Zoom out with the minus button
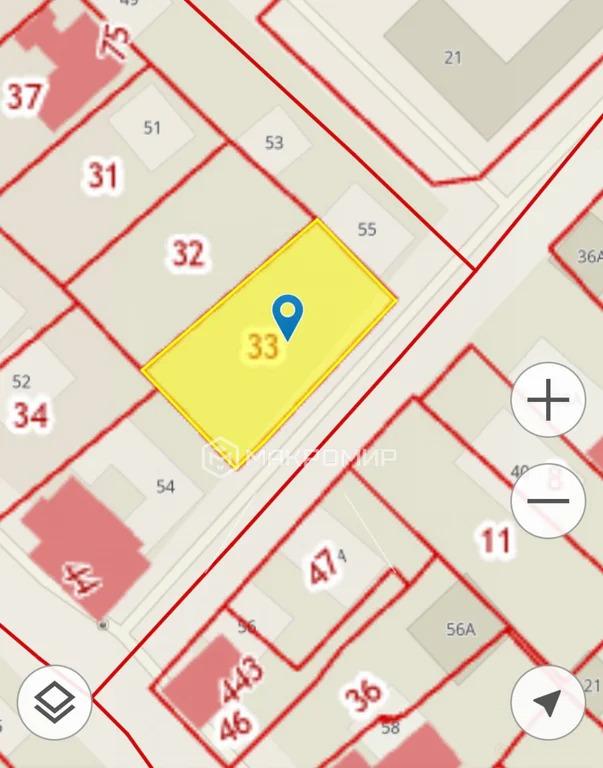The image size is (603, 768). pyautogui.click(x=548, y=501)
